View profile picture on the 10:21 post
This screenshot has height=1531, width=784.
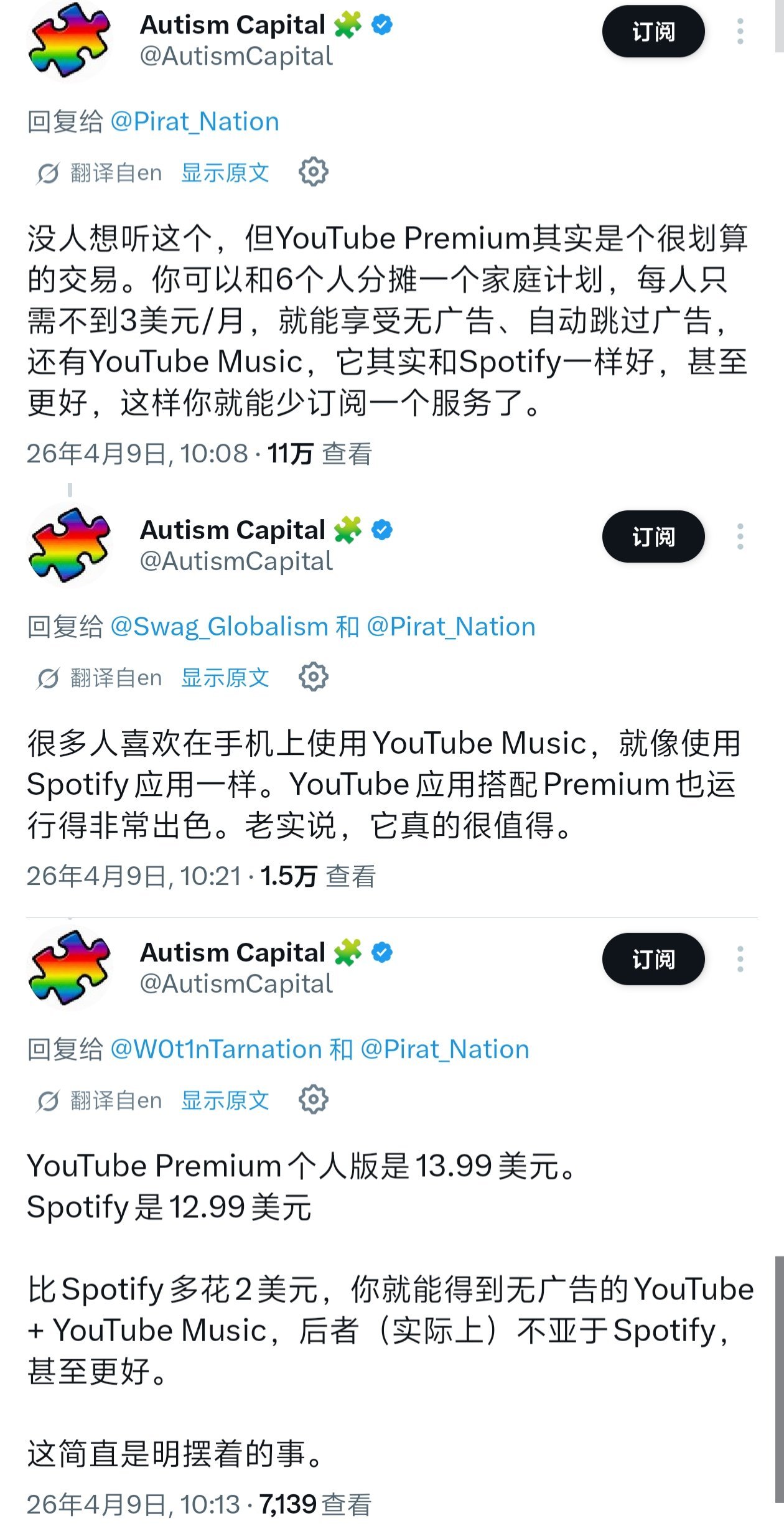70,546
